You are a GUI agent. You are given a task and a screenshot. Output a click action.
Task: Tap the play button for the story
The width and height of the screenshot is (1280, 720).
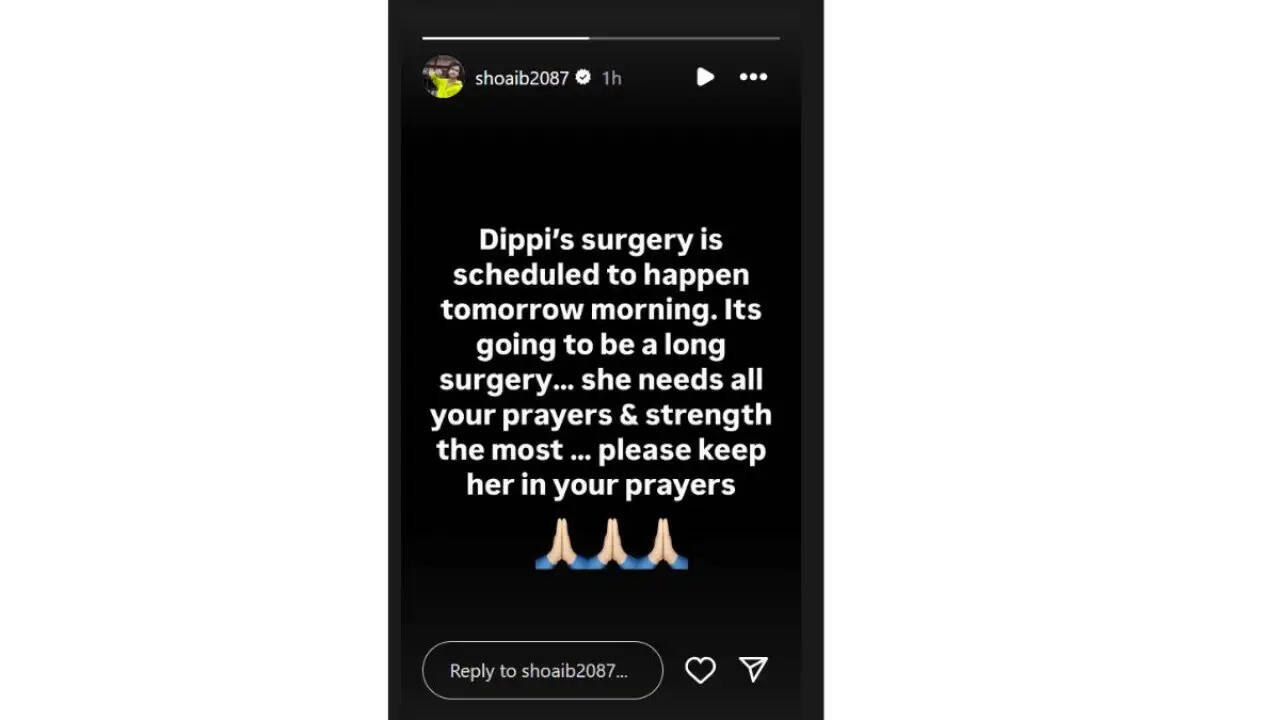pos(705,77)
